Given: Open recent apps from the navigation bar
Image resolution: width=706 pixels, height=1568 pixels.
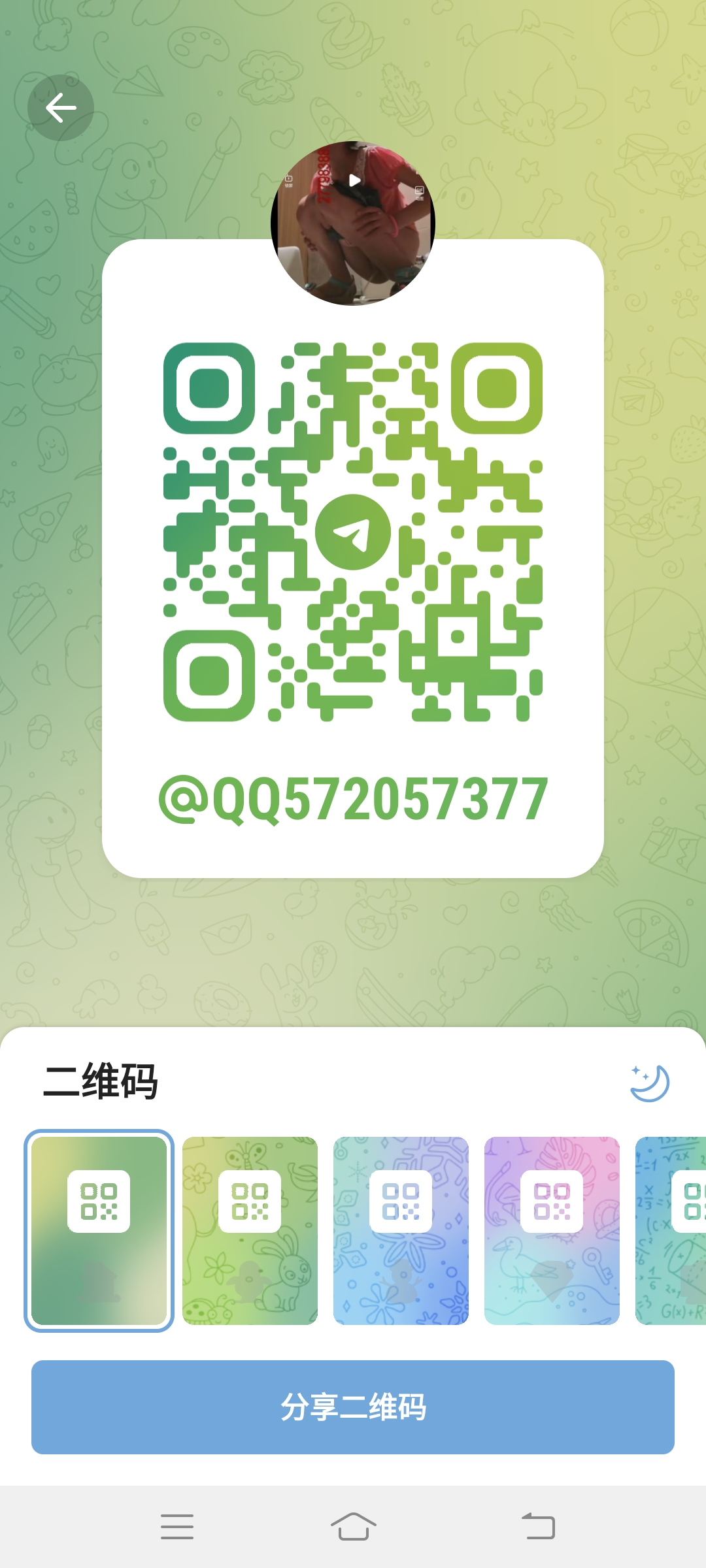Looking at the screenshot, I should click(177, 1527).
